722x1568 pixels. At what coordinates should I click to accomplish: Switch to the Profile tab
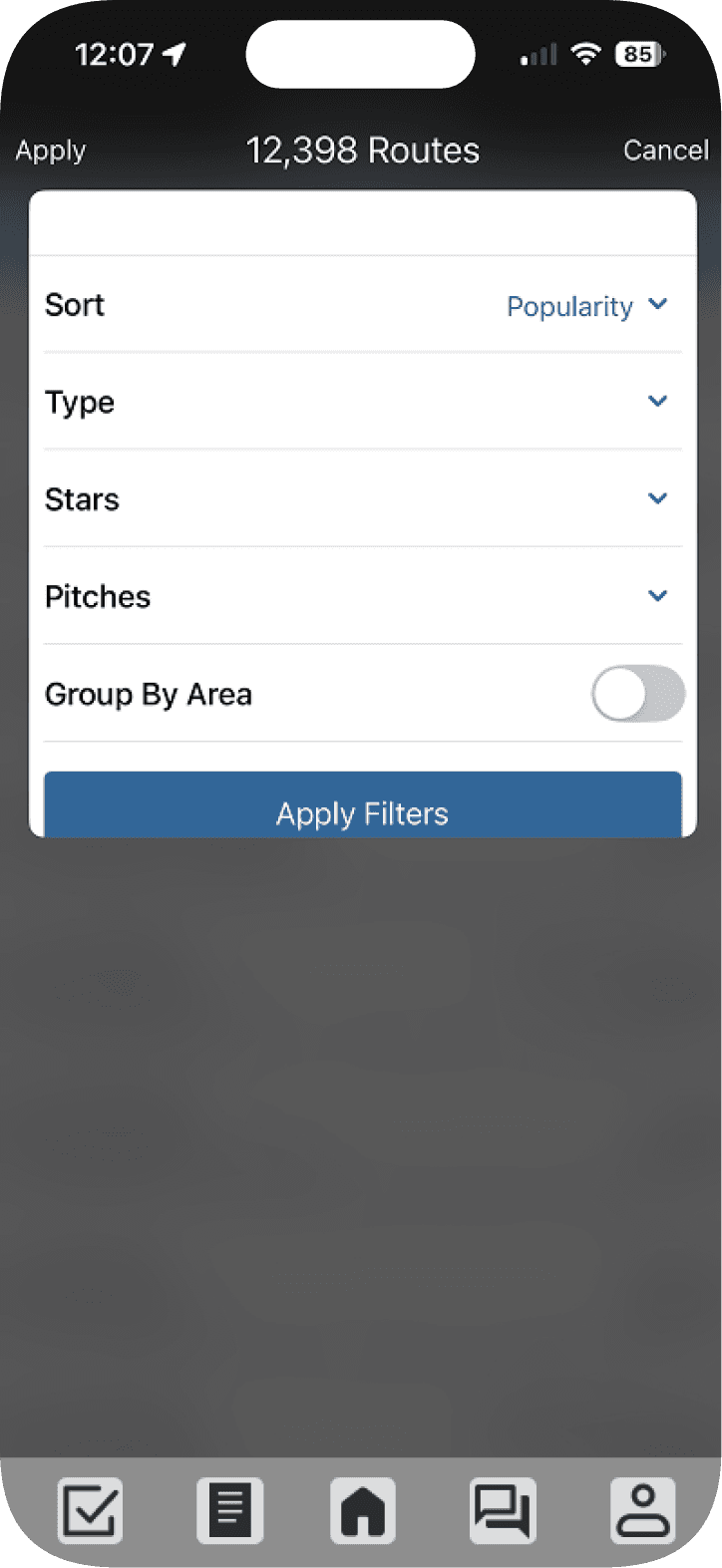pos(642,1510)
